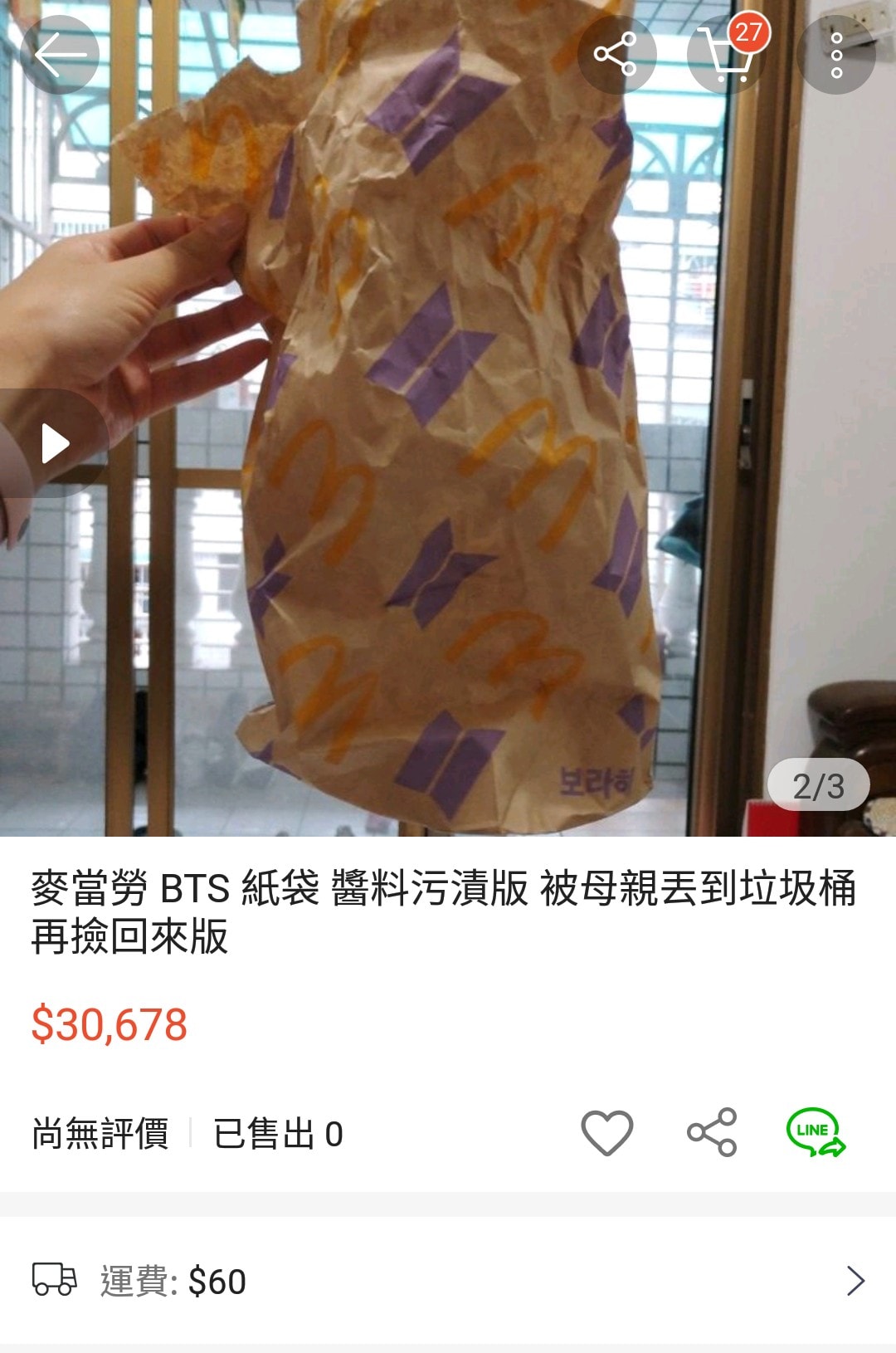Open the shipping fee $60 details
This screenshot has width=896, height=1353.
[448, 1281]
